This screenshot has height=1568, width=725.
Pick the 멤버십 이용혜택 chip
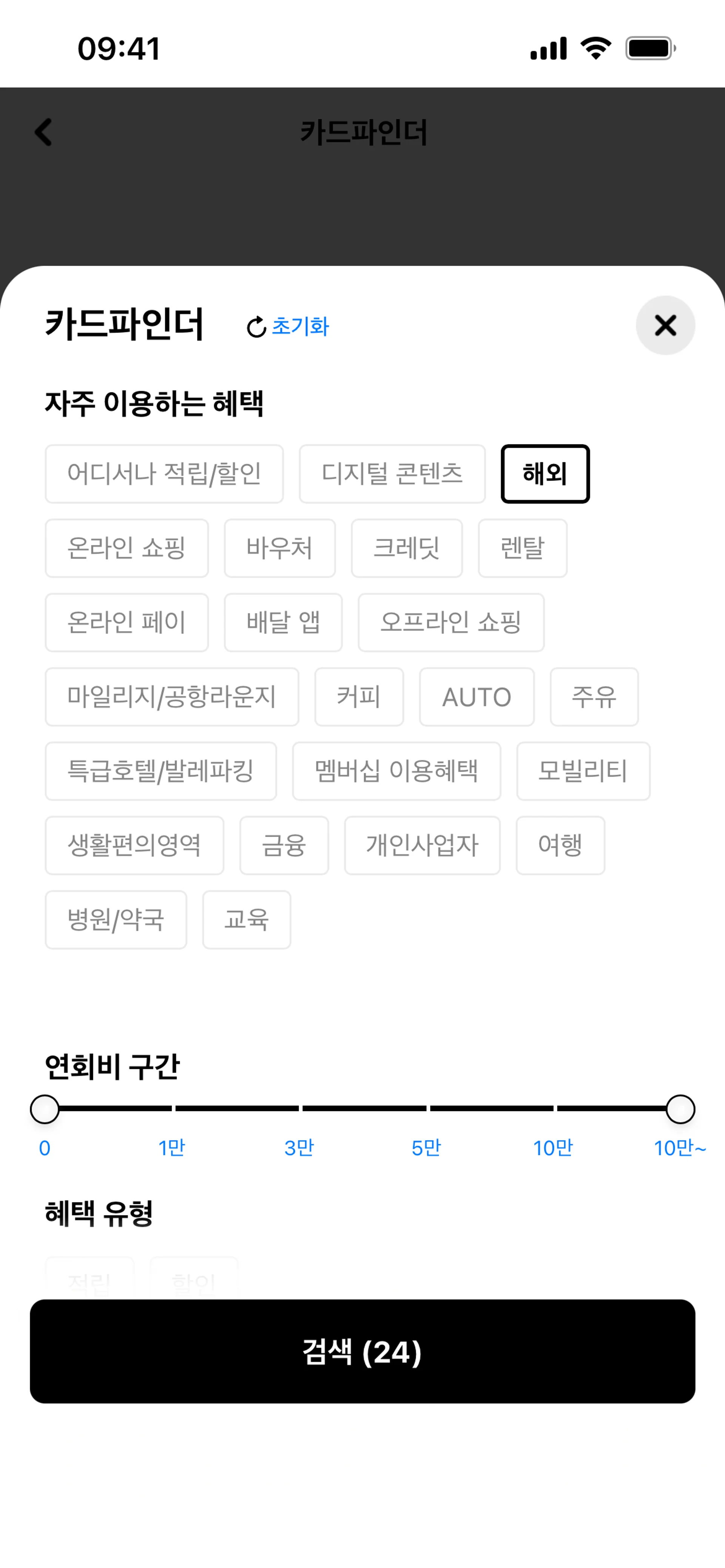396,771
